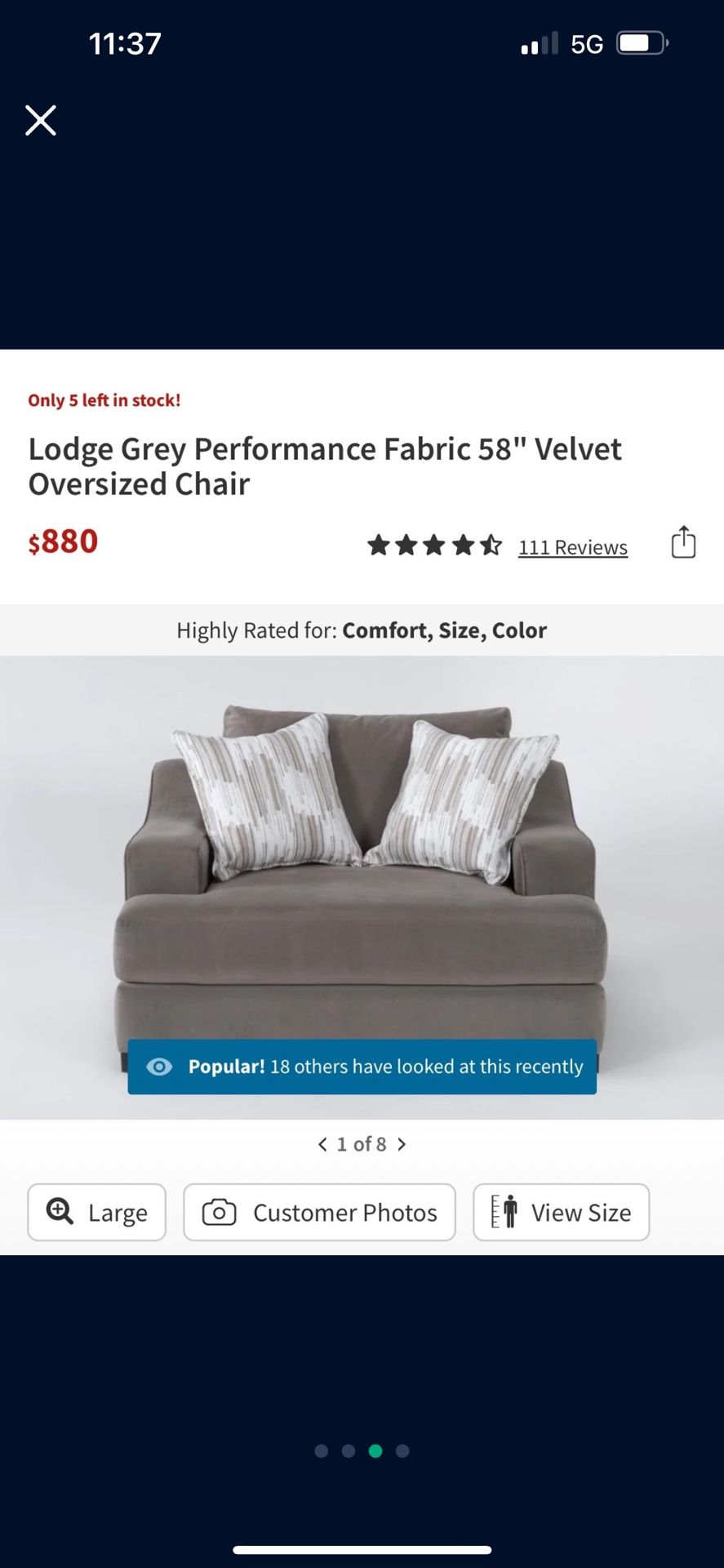
Task: Advance carousel with the right chevron
Action: pos(402,1144)
